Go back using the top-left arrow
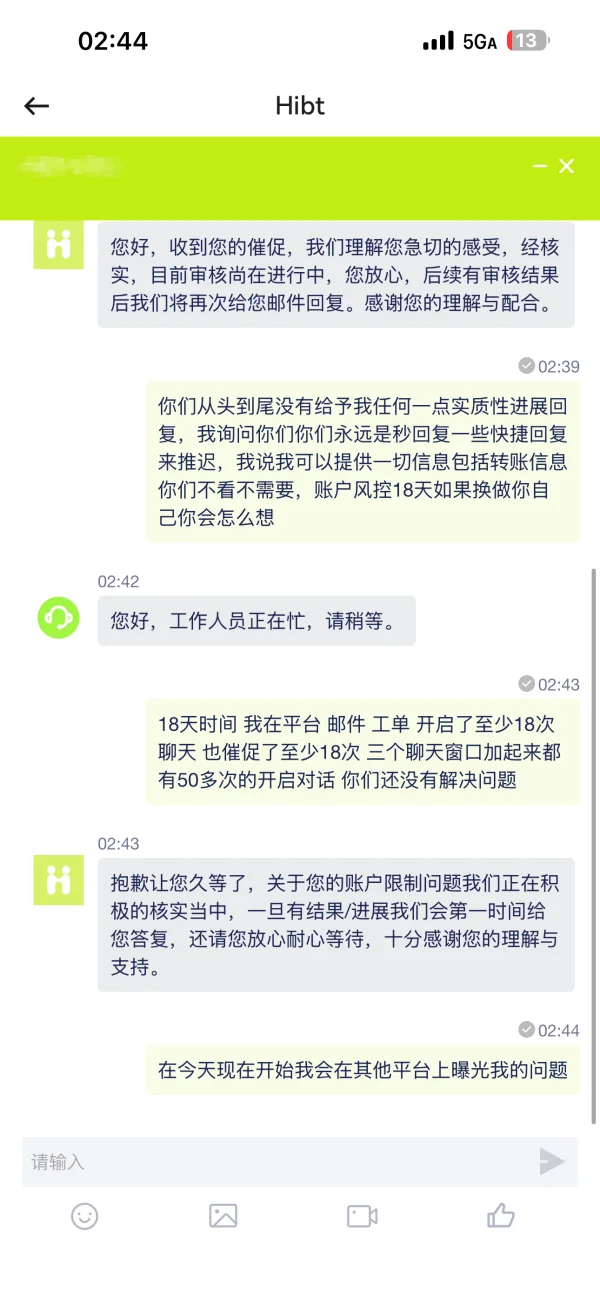600x1300 pixels. pos(37,106)
